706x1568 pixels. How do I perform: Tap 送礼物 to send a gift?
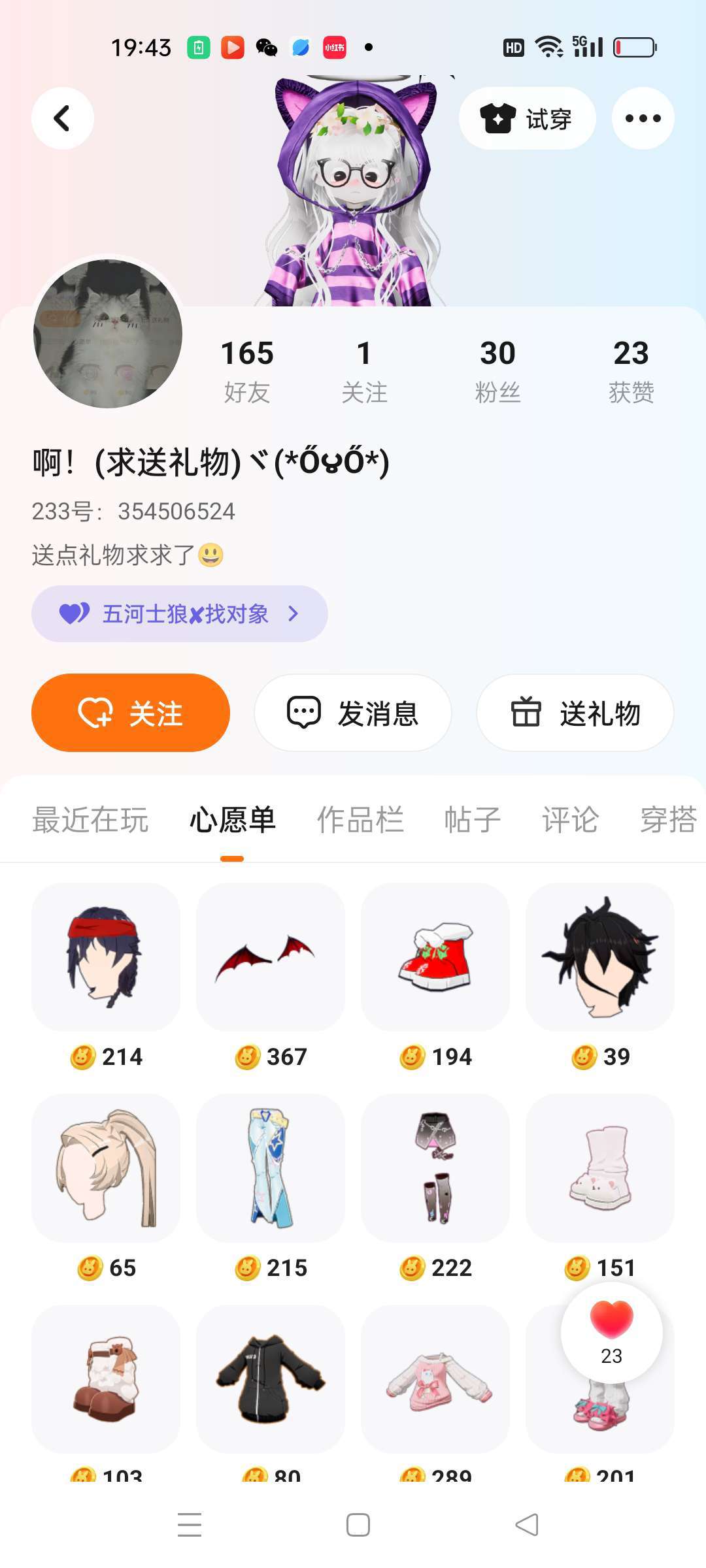(575, 713)
